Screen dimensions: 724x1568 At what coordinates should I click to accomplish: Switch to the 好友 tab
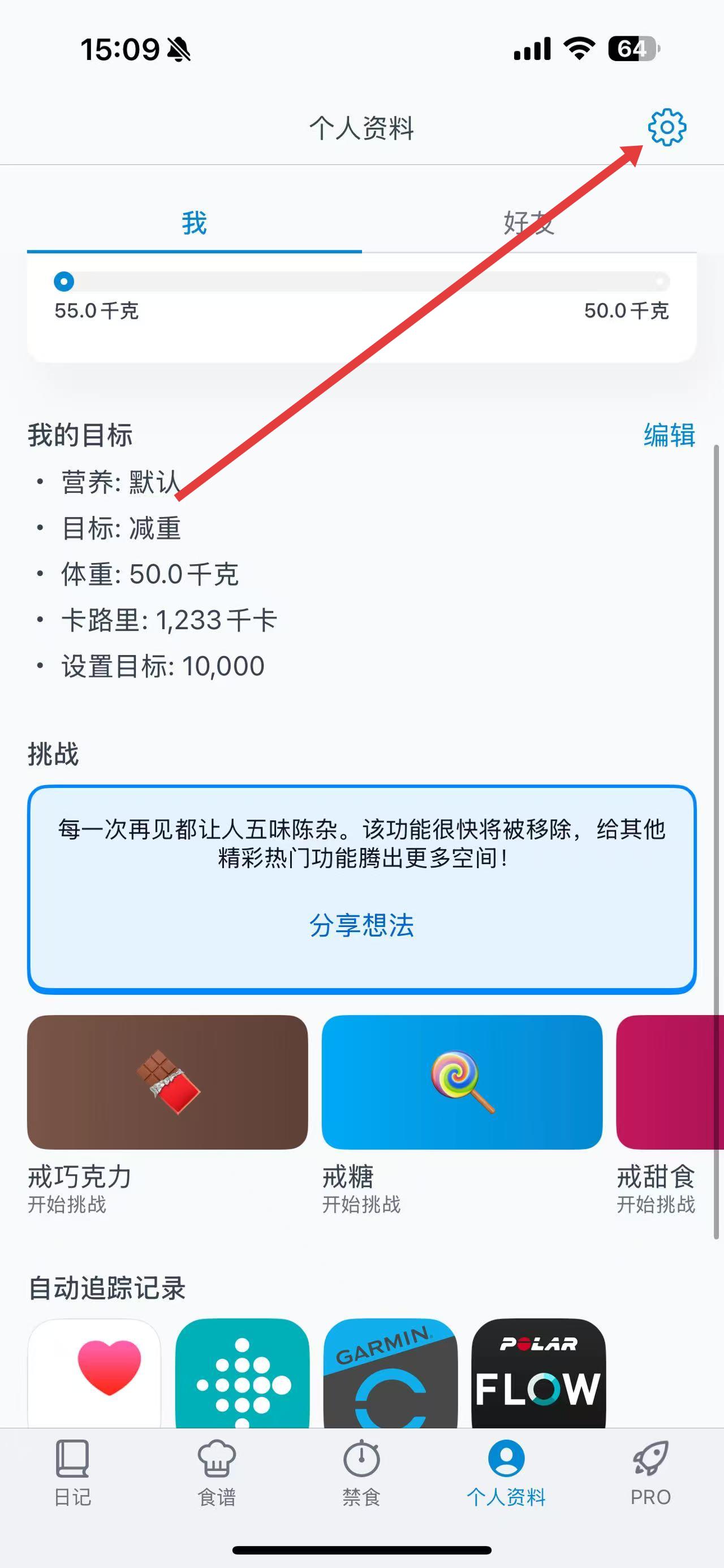pos(528,223)
